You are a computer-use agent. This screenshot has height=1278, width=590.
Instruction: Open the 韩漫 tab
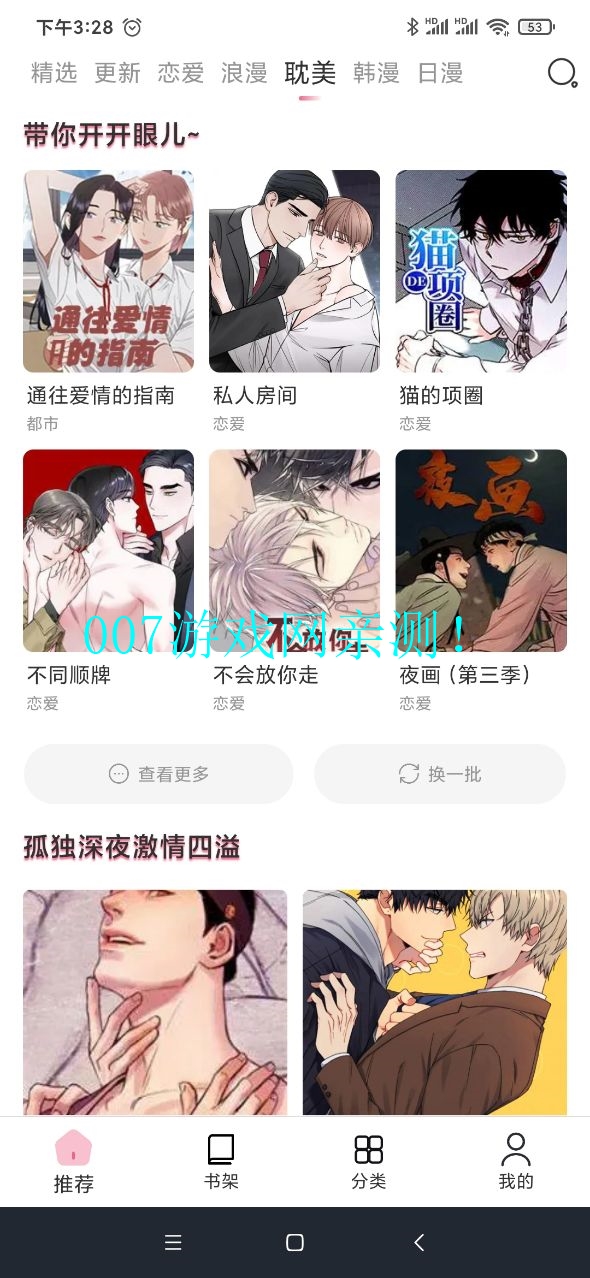tap(376, 73)
